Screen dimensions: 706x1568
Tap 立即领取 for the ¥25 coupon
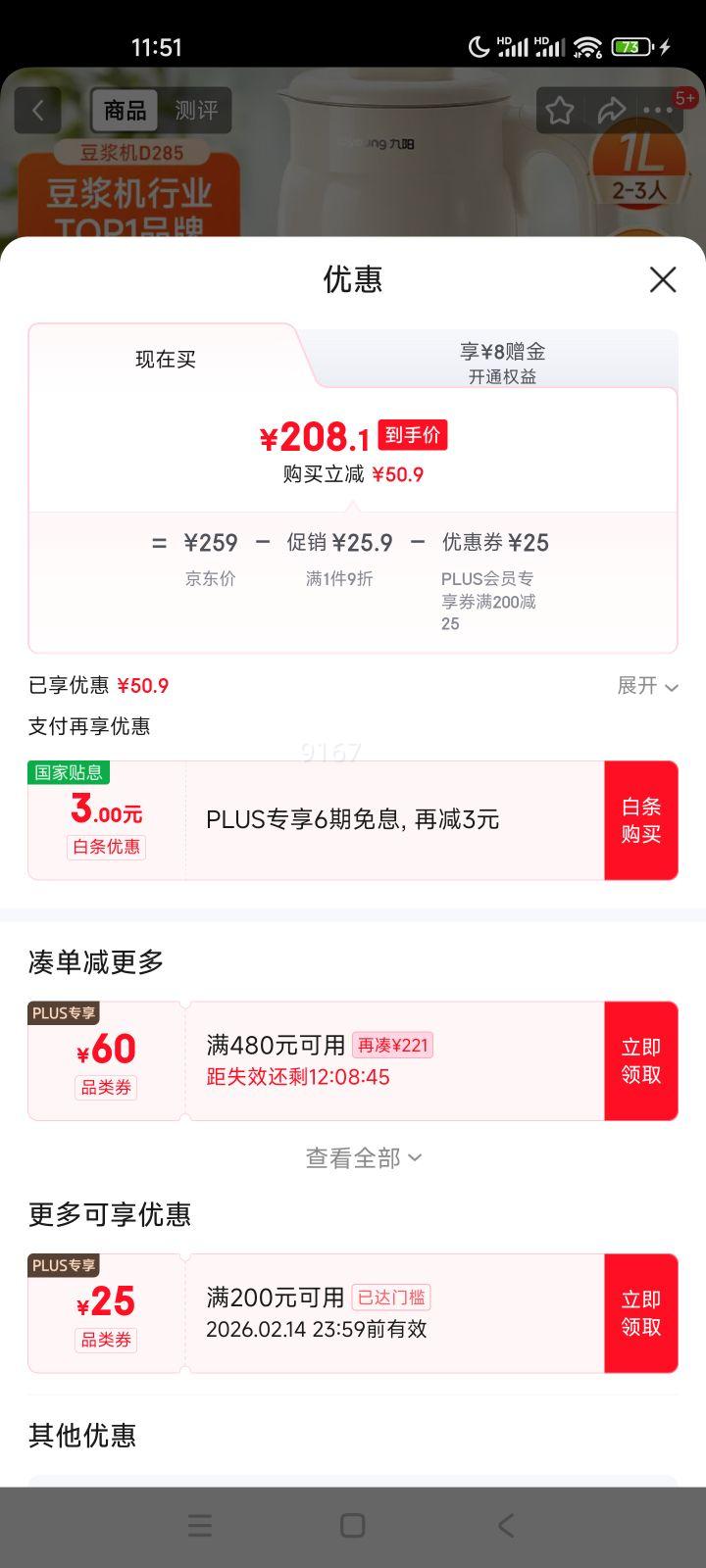click(641, 1313)
